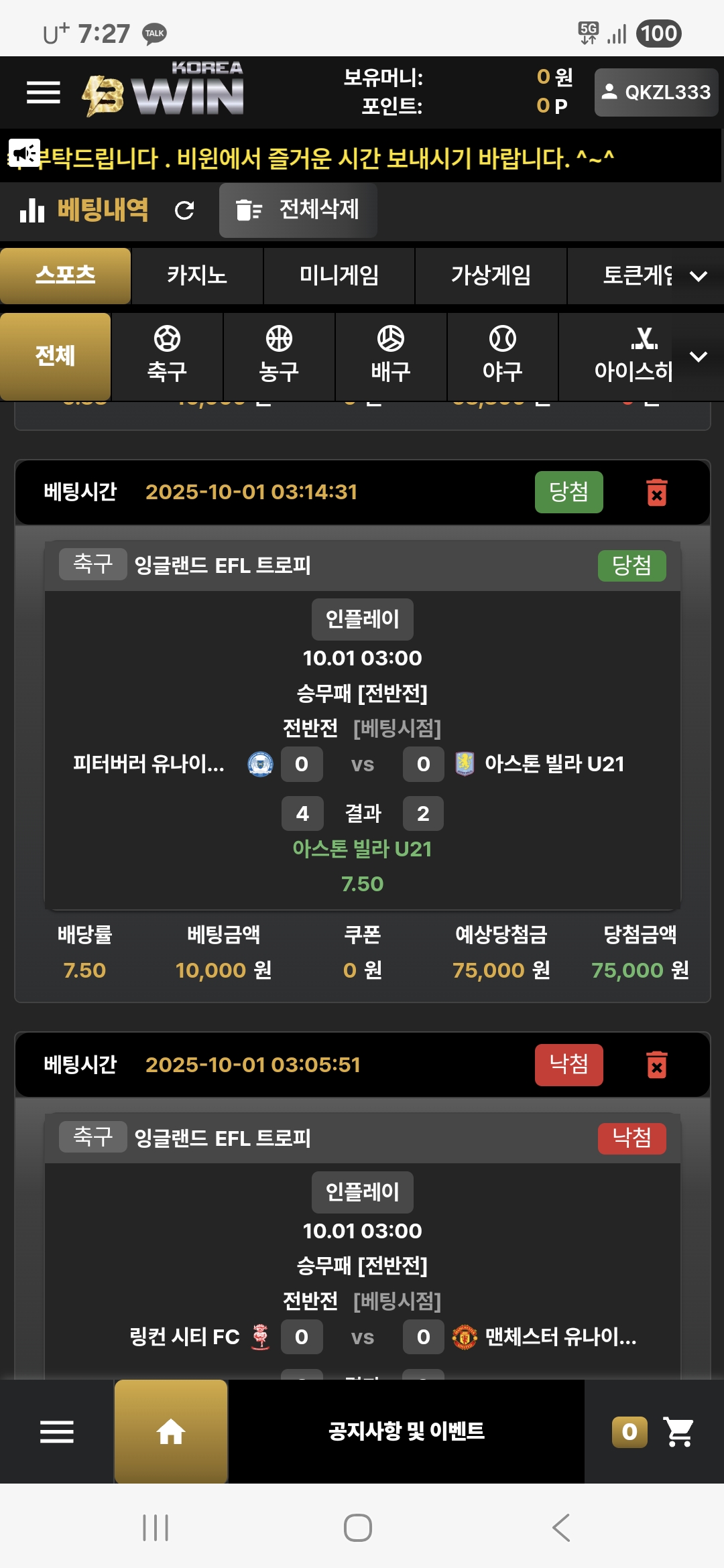Viewport: 724px width, 1568px height.
Task: Tap the 전체삭제 delete-all button
Action: 298,210
